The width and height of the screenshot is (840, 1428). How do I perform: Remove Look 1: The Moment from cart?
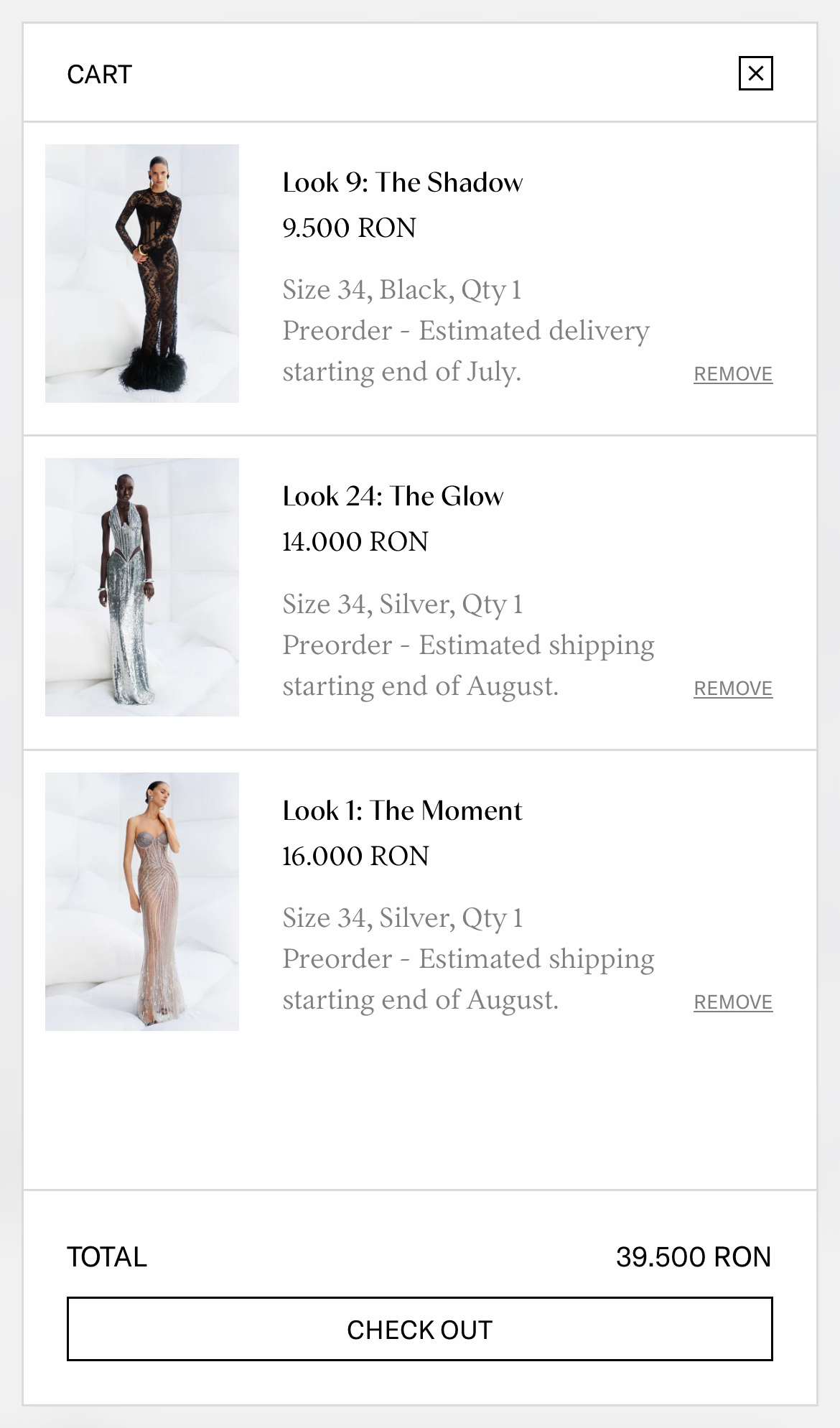coord(732,1002)
